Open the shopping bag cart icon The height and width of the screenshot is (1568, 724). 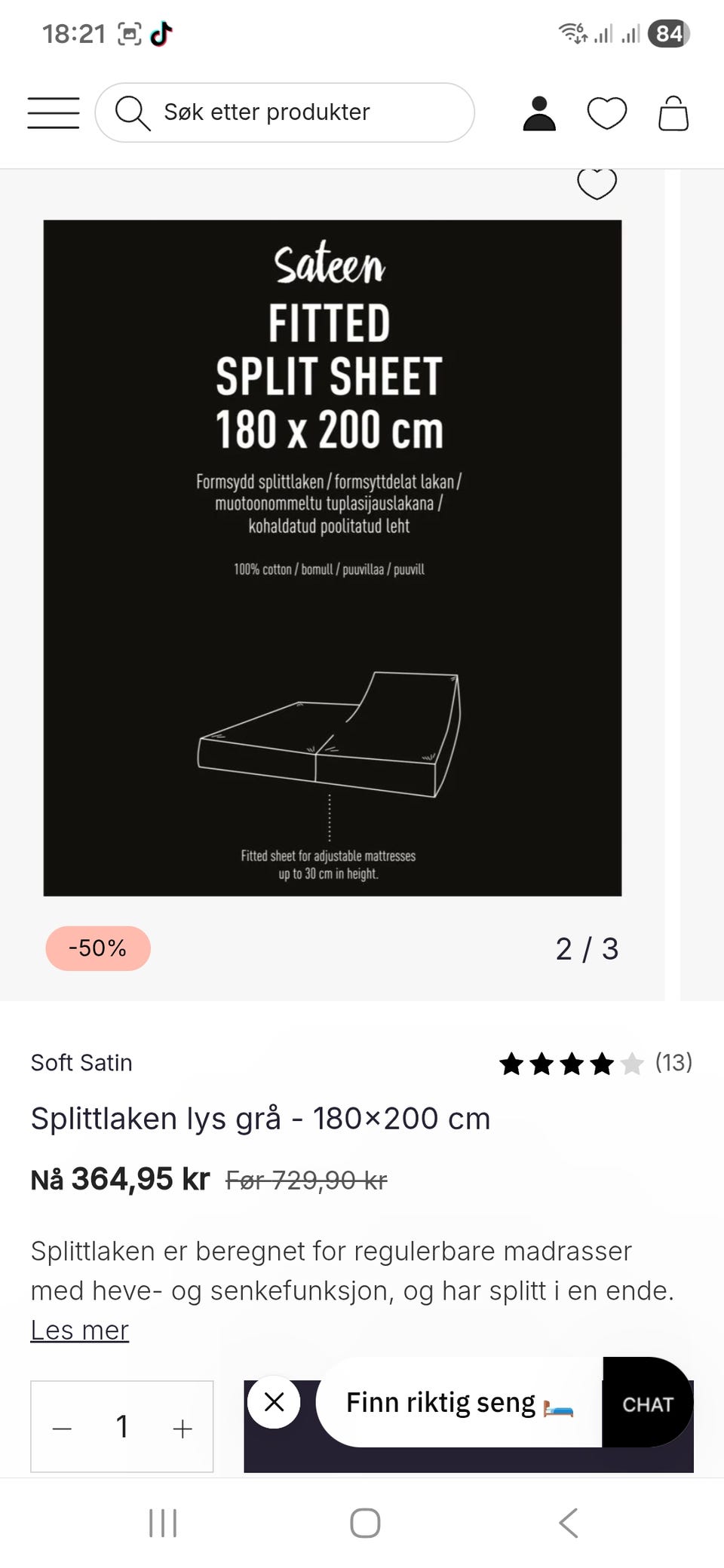coord(672,113)
